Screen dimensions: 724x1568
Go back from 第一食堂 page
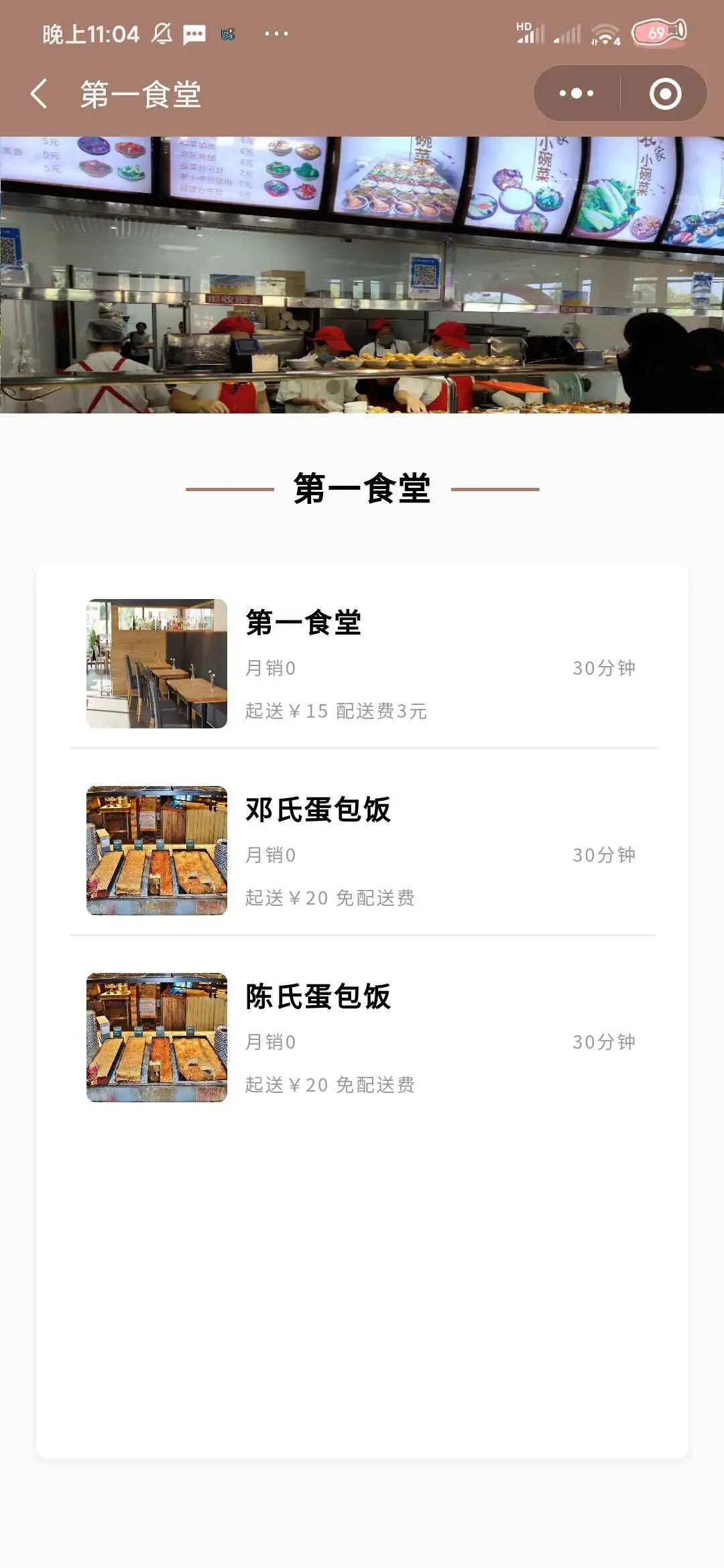[39, 94]
